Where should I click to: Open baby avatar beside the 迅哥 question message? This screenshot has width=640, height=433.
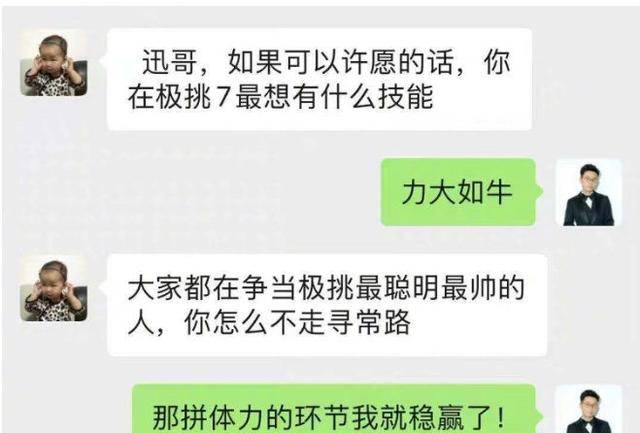coord(54,63)
